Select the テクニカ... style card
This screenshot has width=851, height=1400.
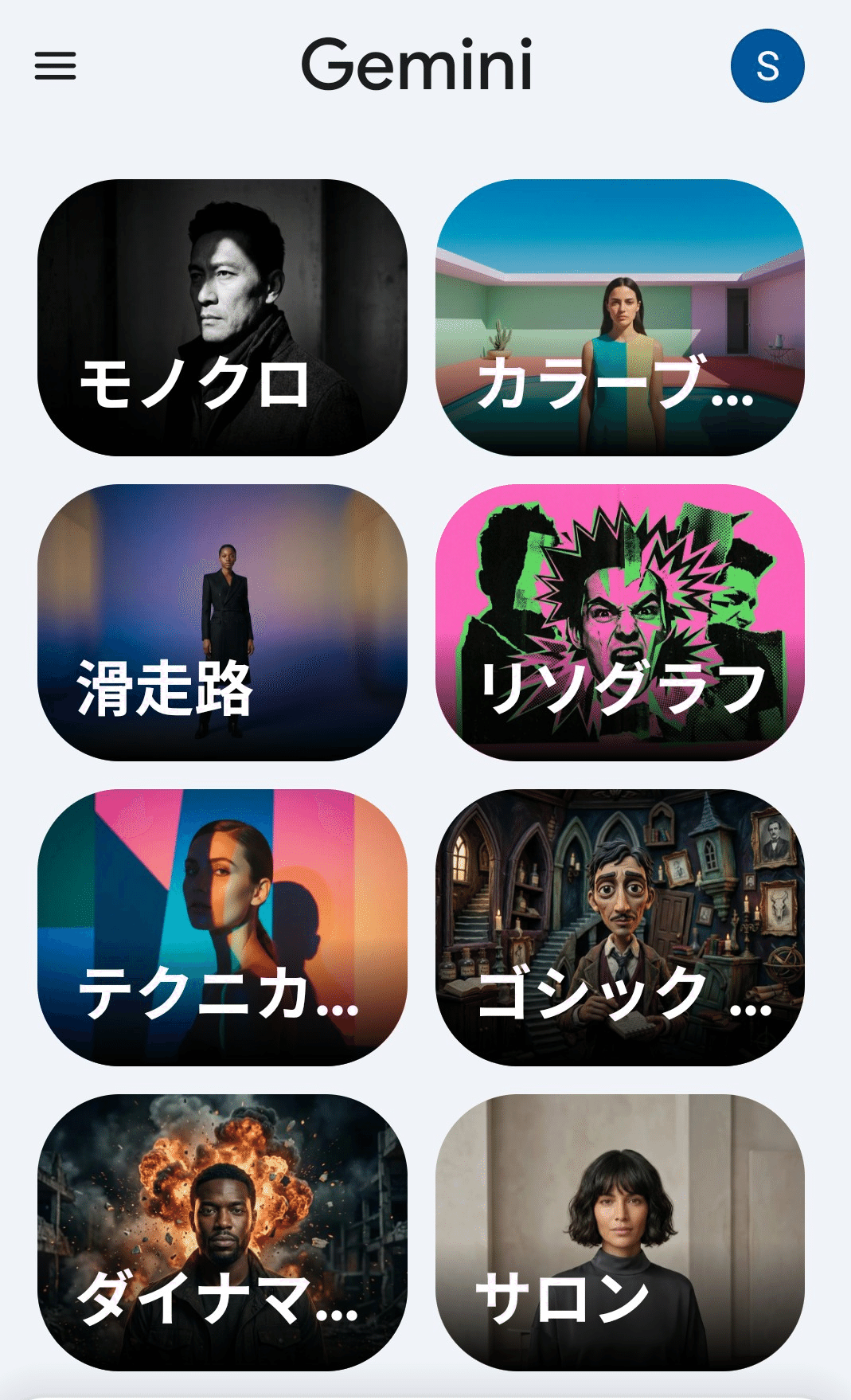tap(222, 928)
